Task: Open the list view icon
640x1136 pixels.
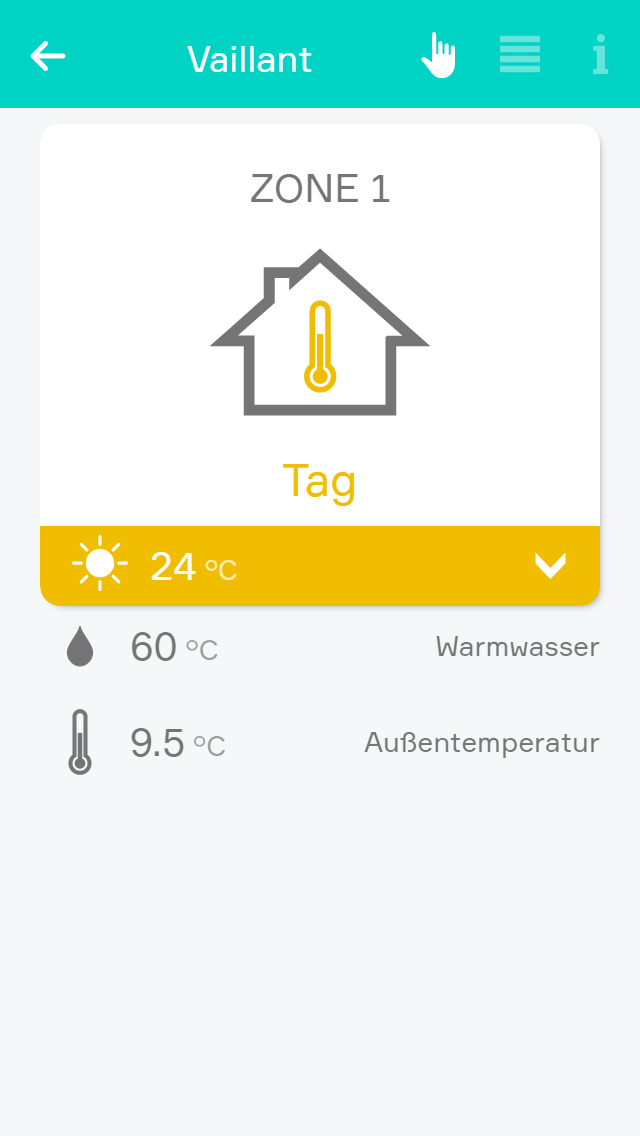Action: 520,55
